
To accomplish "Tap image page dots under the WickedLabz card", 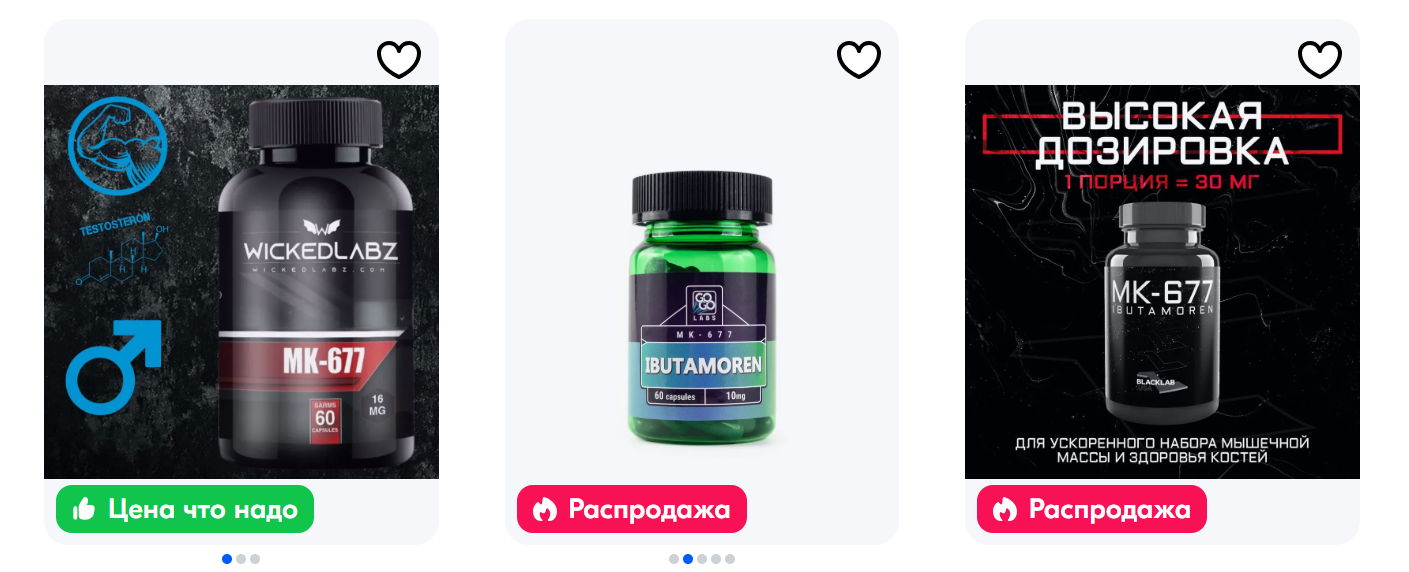I will (241, 559).
